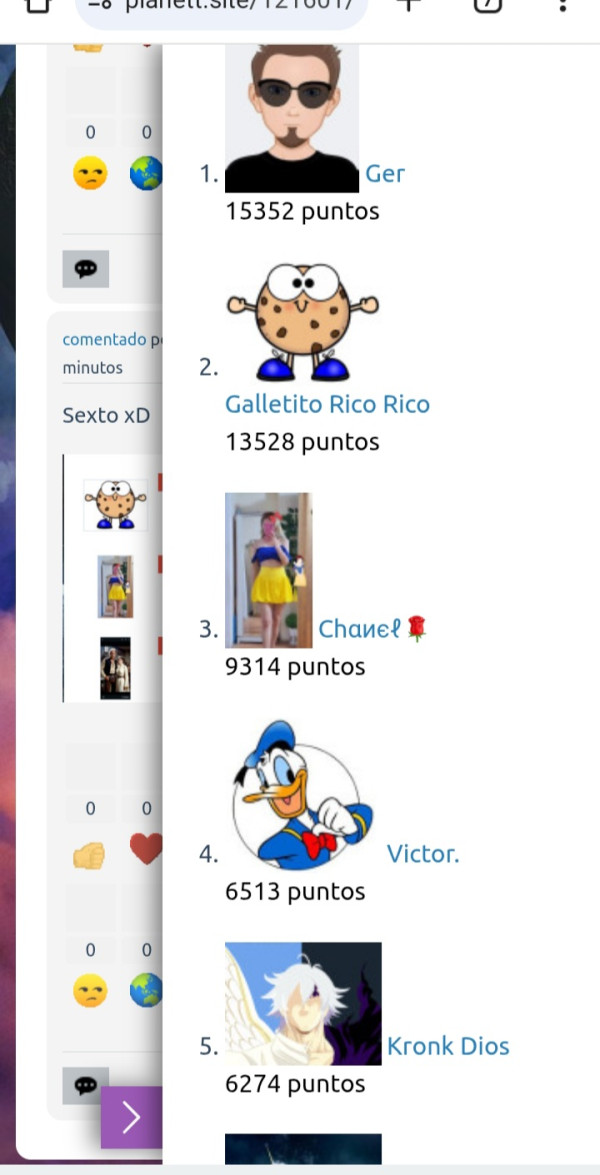The height and width of the screenshot is (1175, 600).
Task: Open the profile of Victor.
Action: (x=422, y=854)
